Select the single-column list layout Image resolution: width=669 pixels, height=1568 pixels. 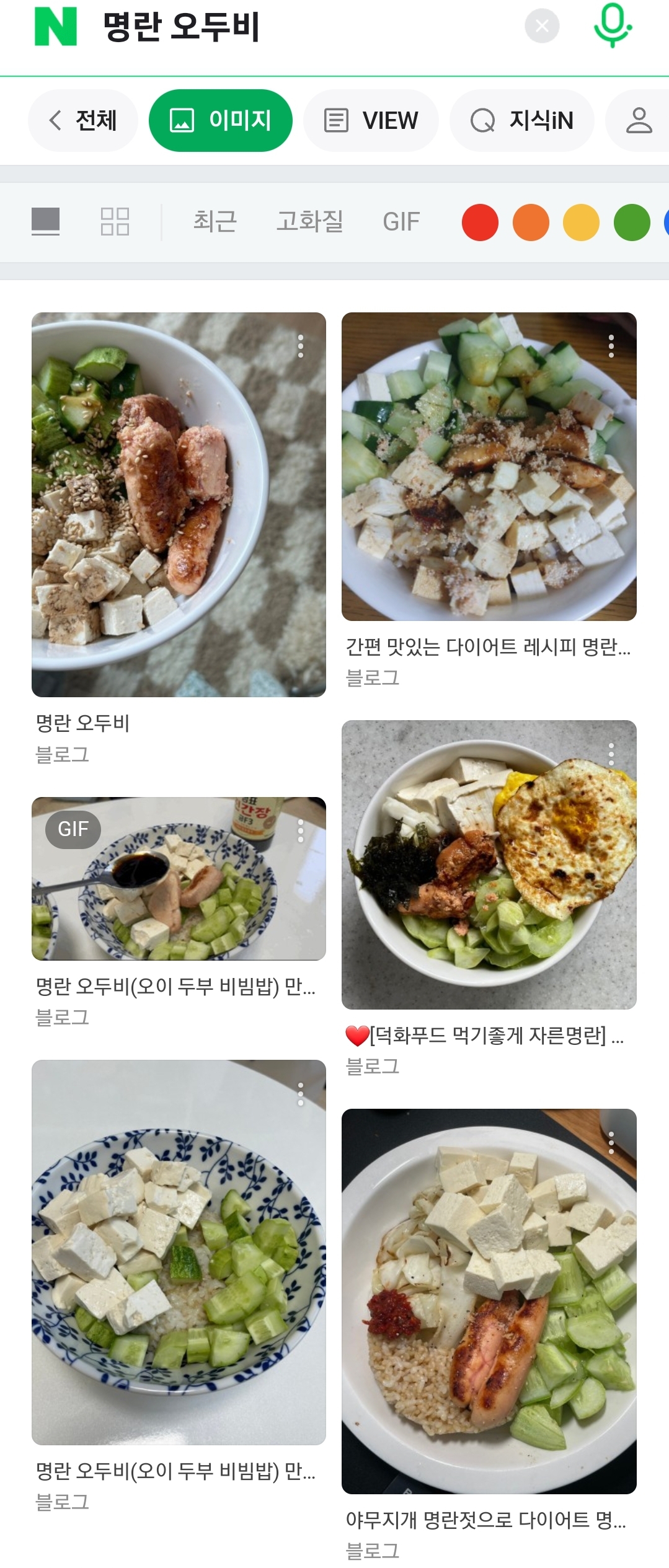click(x=46, y=221)
